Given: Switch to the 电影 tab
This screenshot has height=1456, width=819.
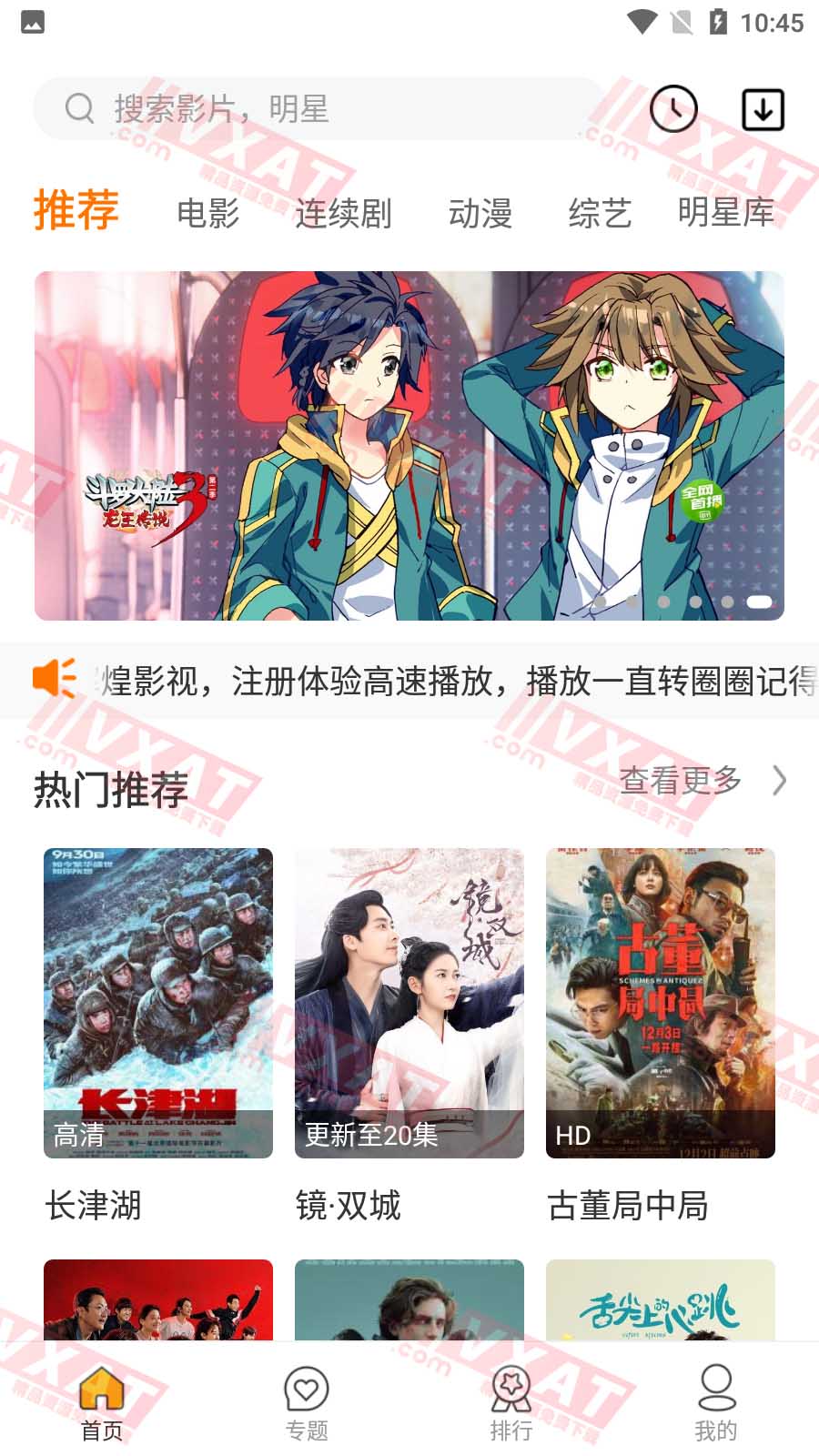Looking at the screenshot, I should (210, 213).
